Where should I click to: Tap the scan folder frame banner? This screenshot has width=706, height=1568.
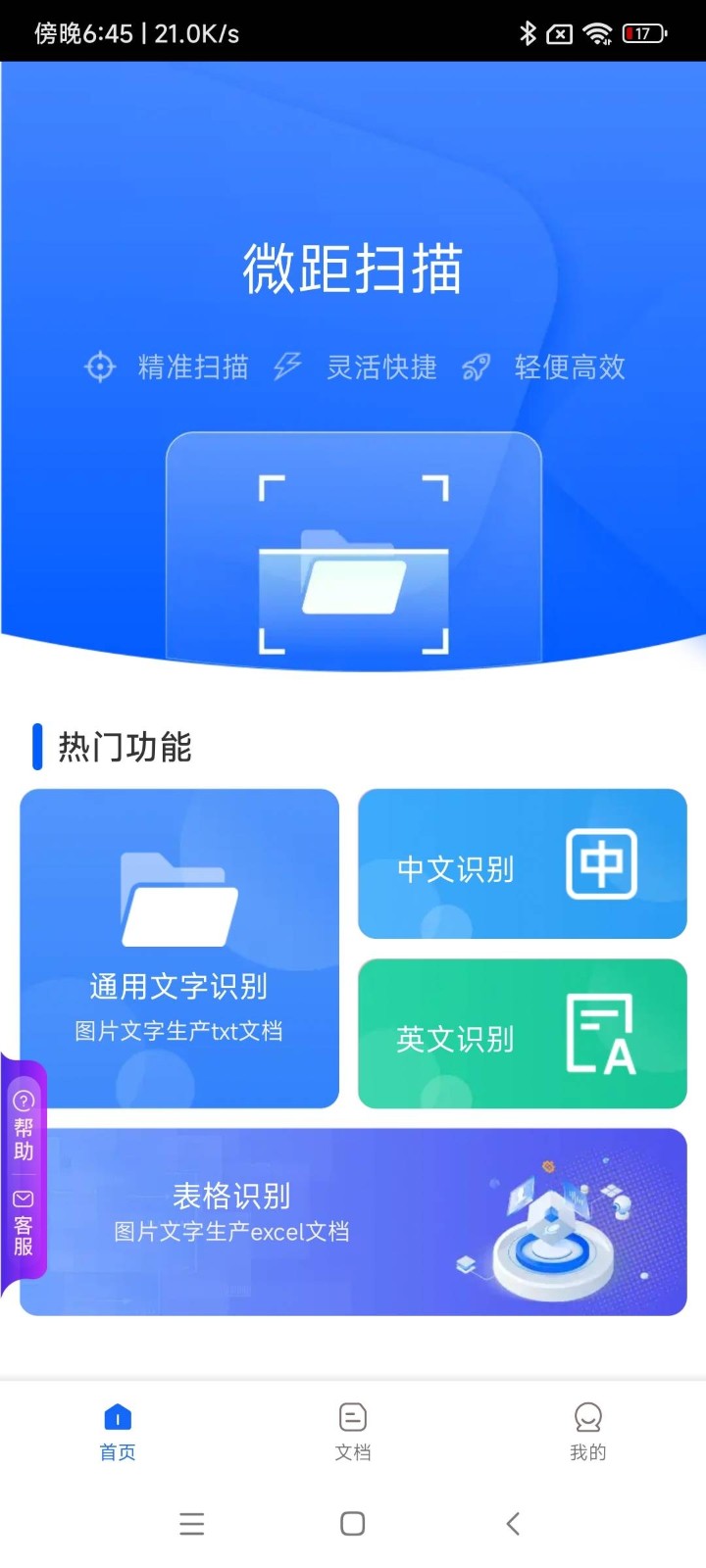point(354,550)
